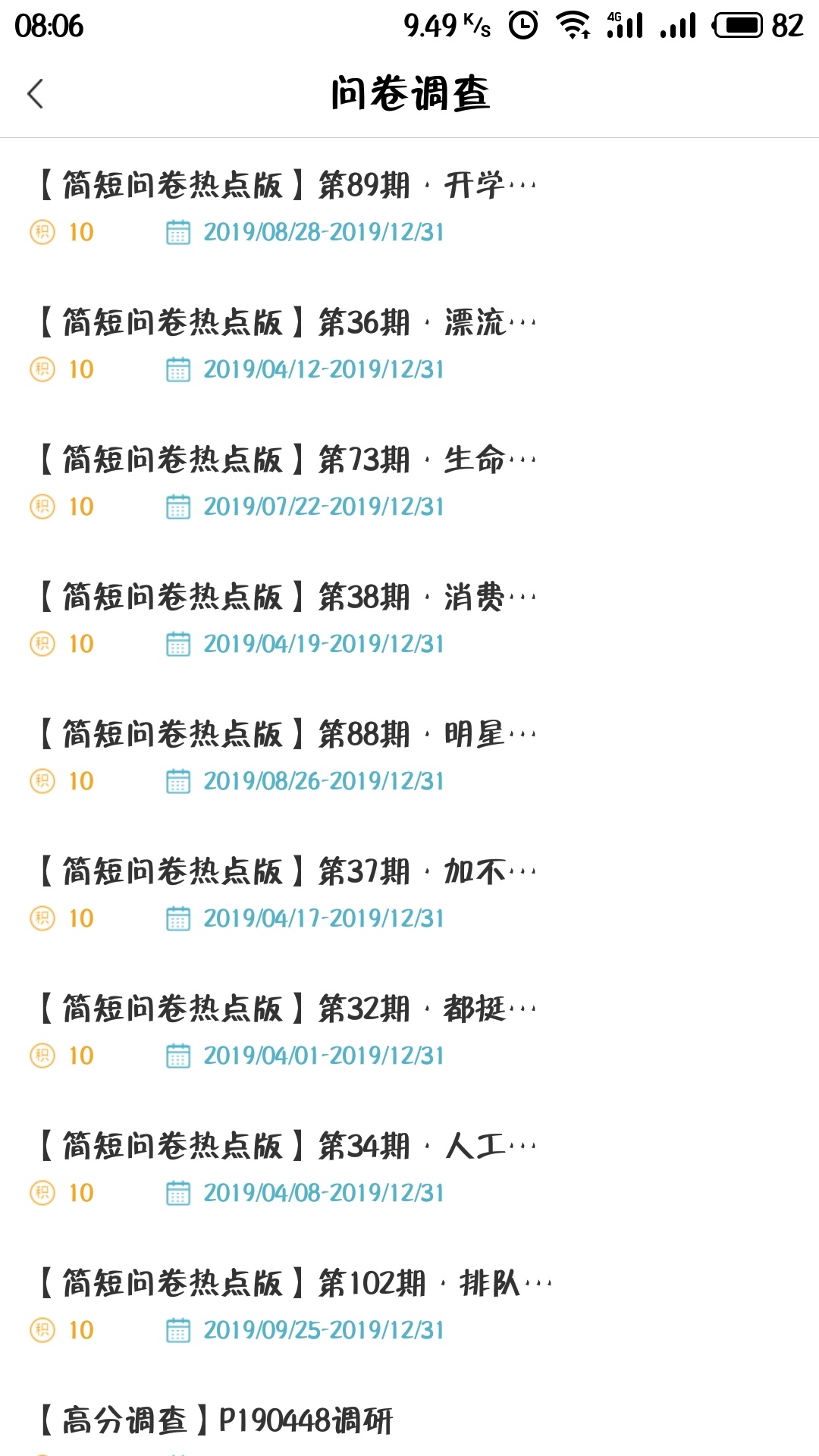Open the 第88期 明星 survey

(288, 735)
